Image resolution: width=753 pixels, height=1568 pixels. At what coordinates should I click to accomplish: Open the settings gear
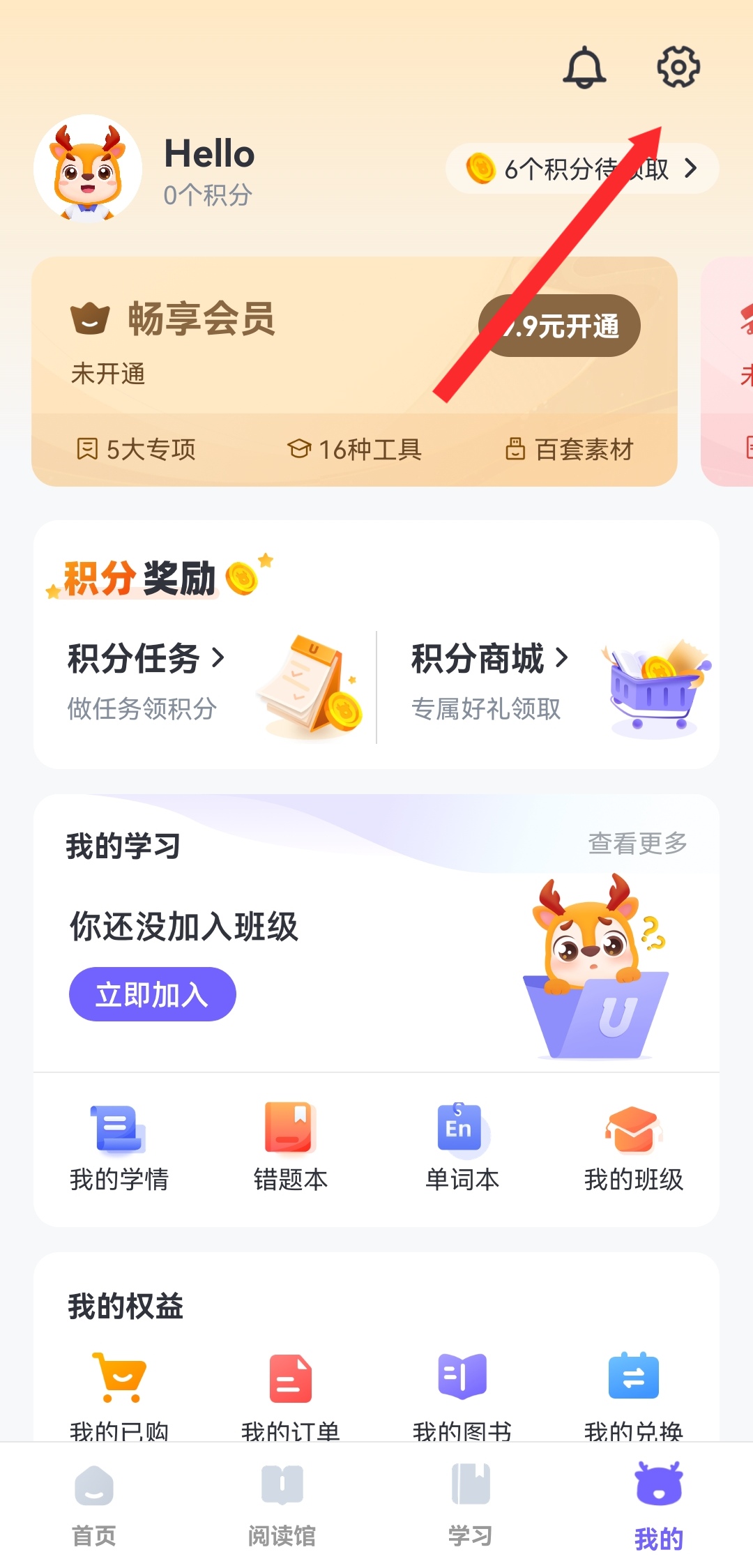click(678, 67)
